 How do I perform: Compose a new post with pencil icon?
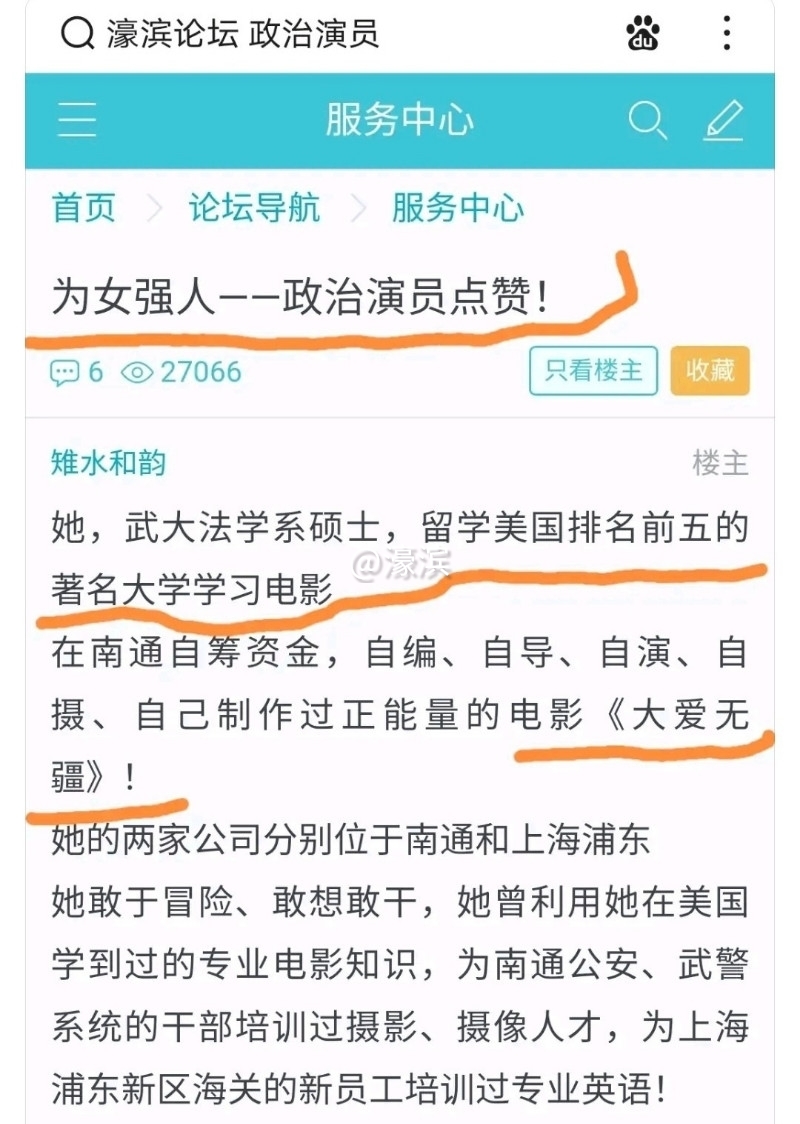click(x=723, y=121)
